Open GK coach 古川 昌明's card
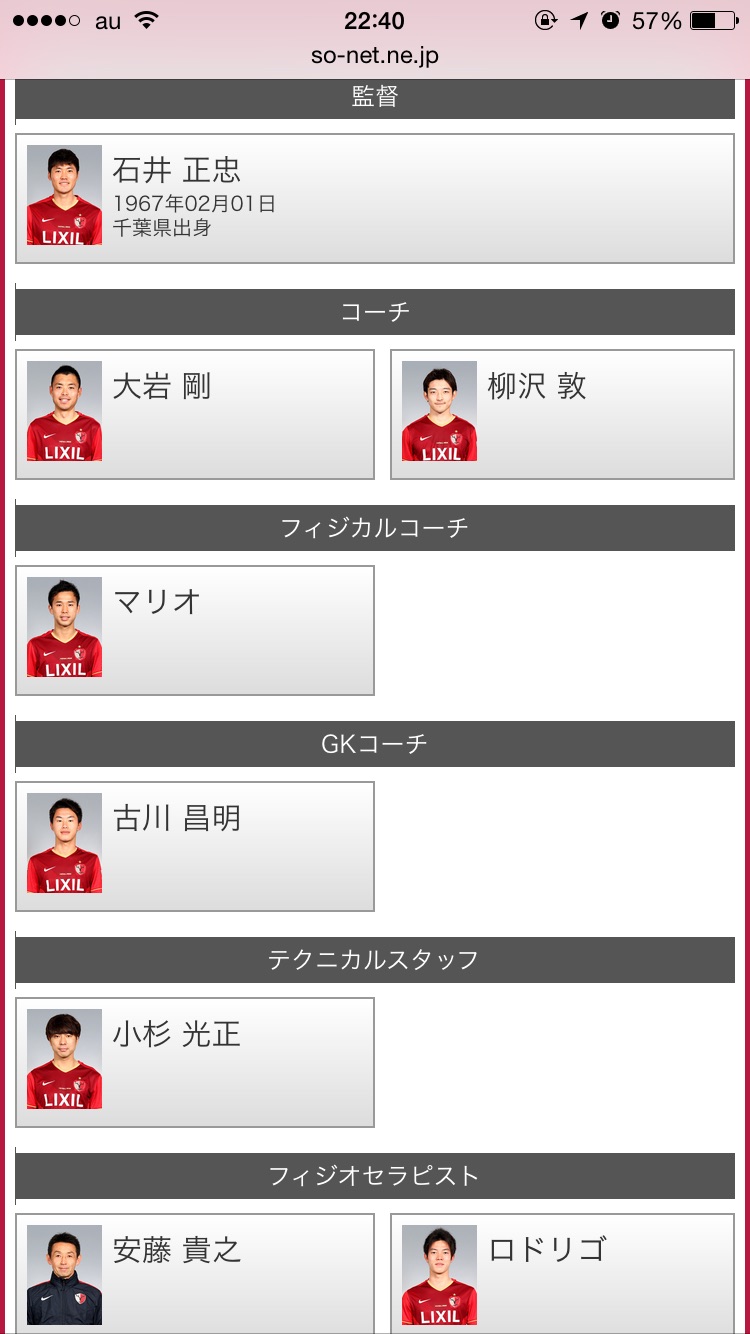 [195, 846]
